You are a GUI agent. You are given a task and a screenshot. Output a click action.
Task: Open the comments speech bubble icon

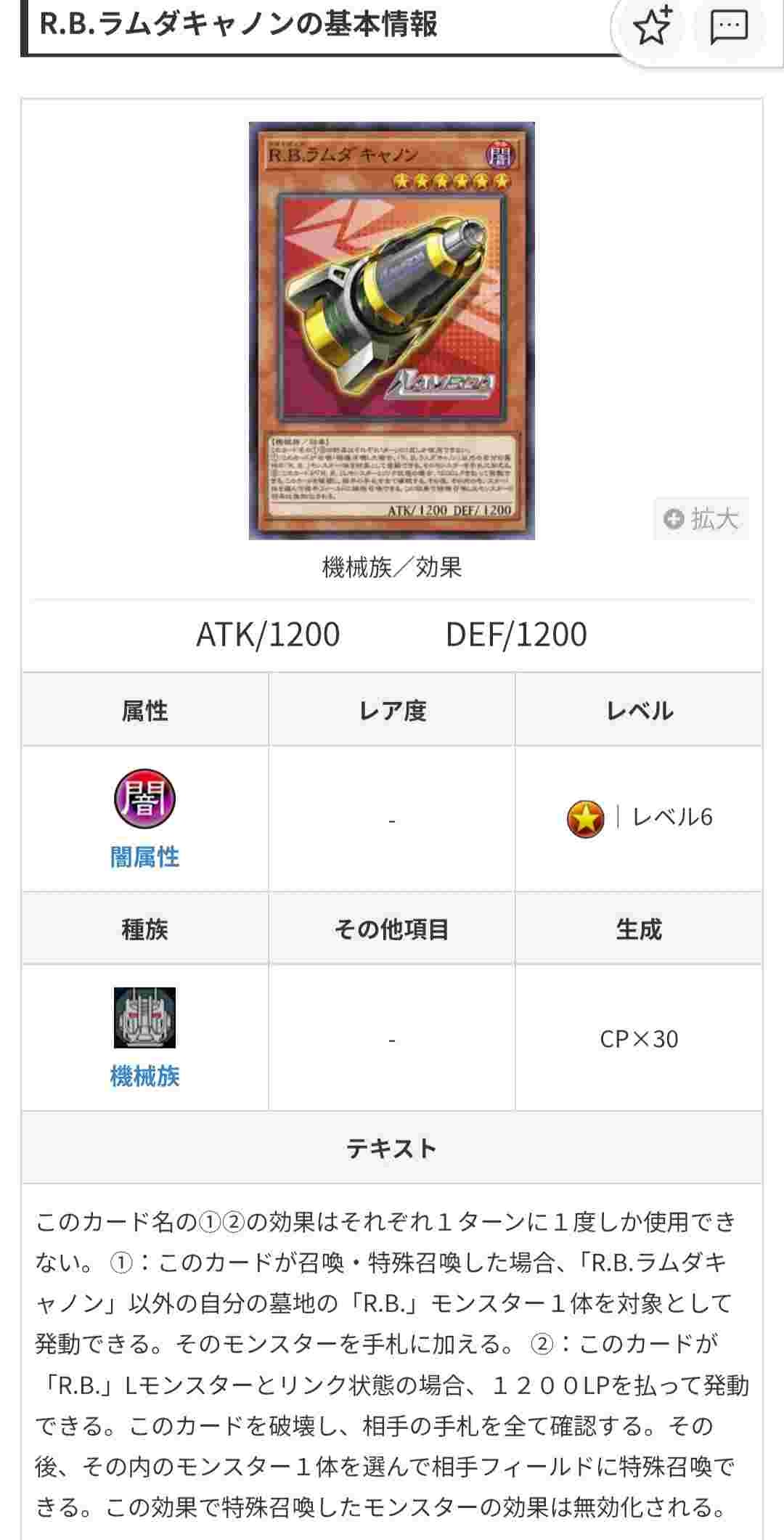(x=728, y=28)
